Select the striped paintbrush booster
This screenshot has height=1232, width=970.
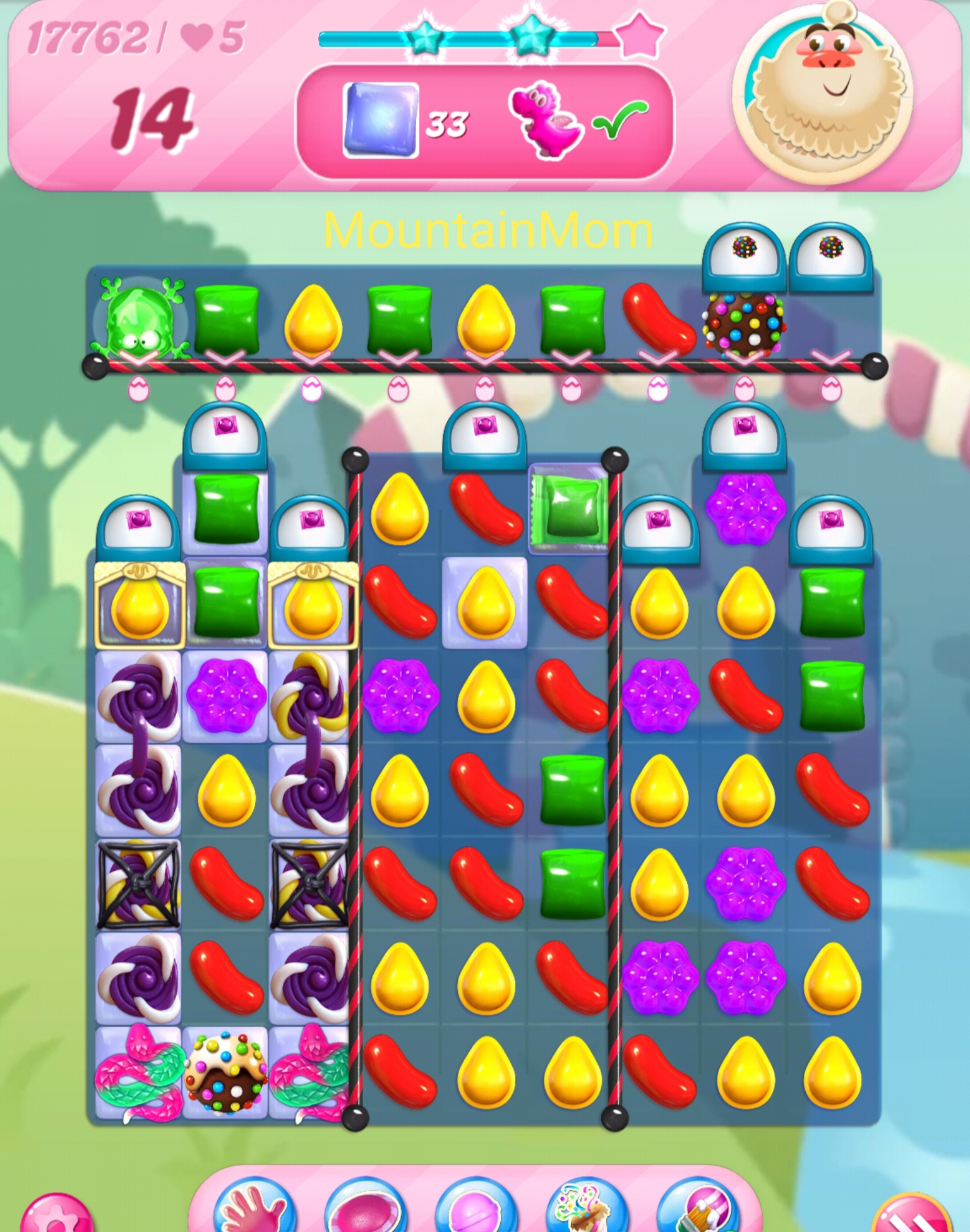point(697,1209)
